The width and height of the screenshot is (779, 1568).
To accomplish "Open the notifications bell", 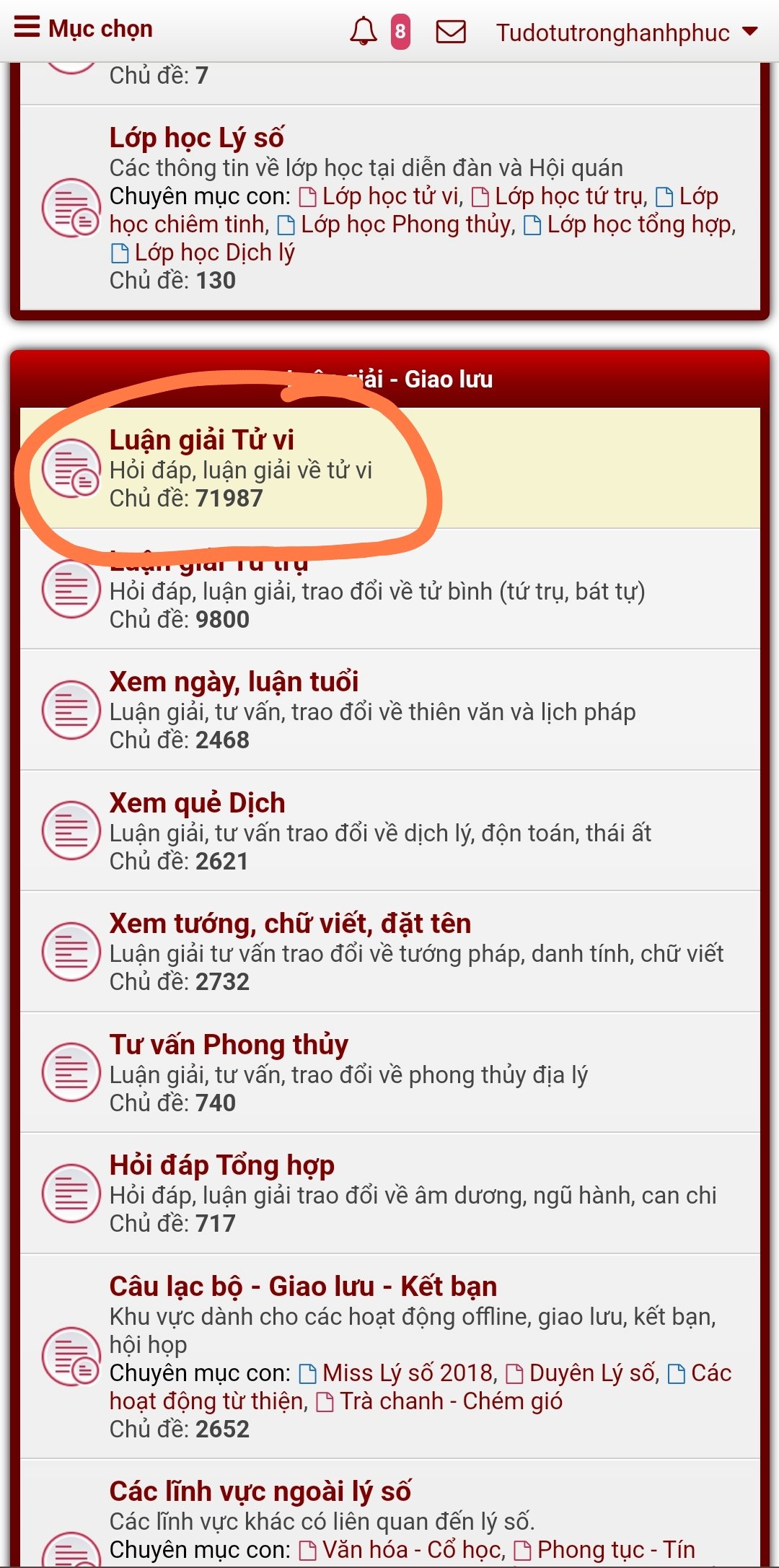I will click(364, 32).
